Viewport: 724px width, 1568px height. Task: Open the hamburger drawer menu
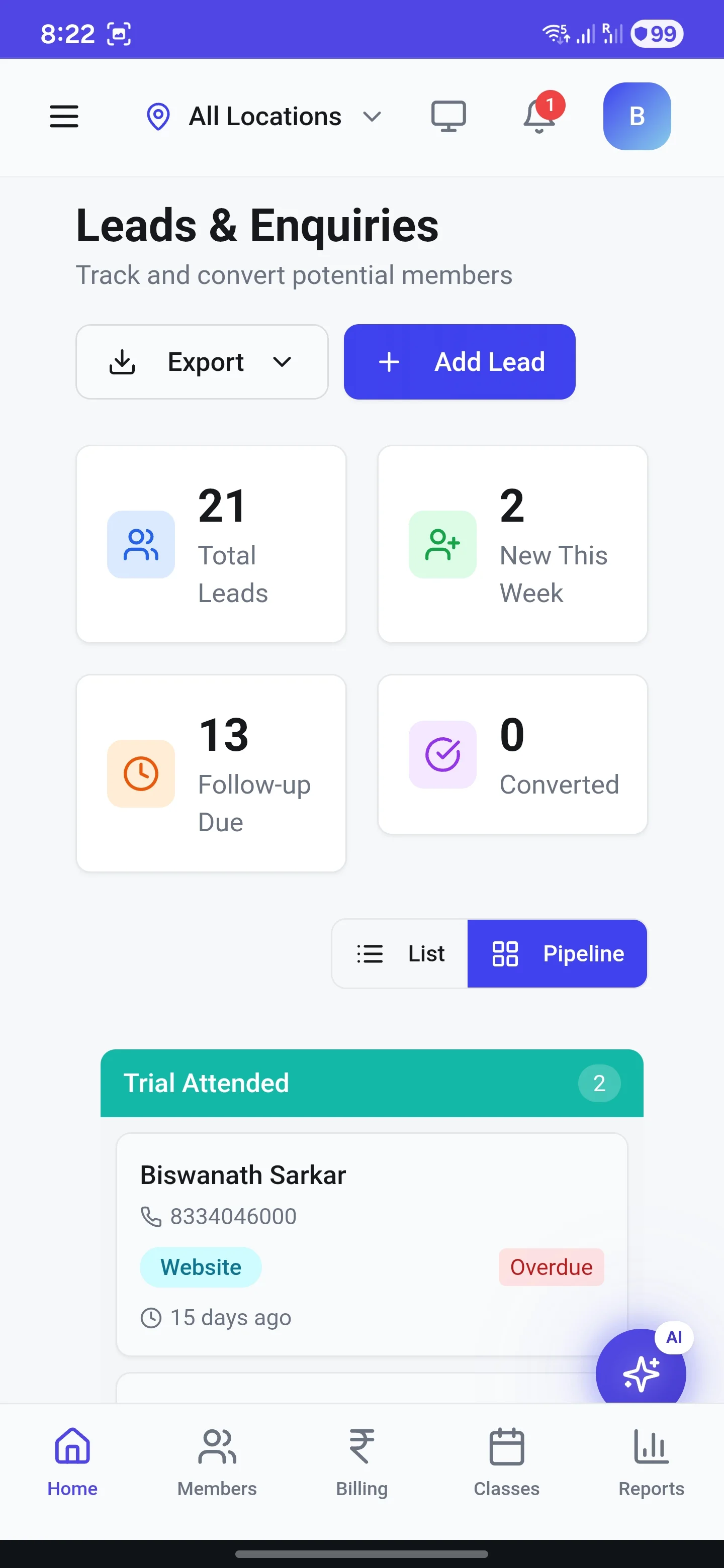(x=64, y=116)
